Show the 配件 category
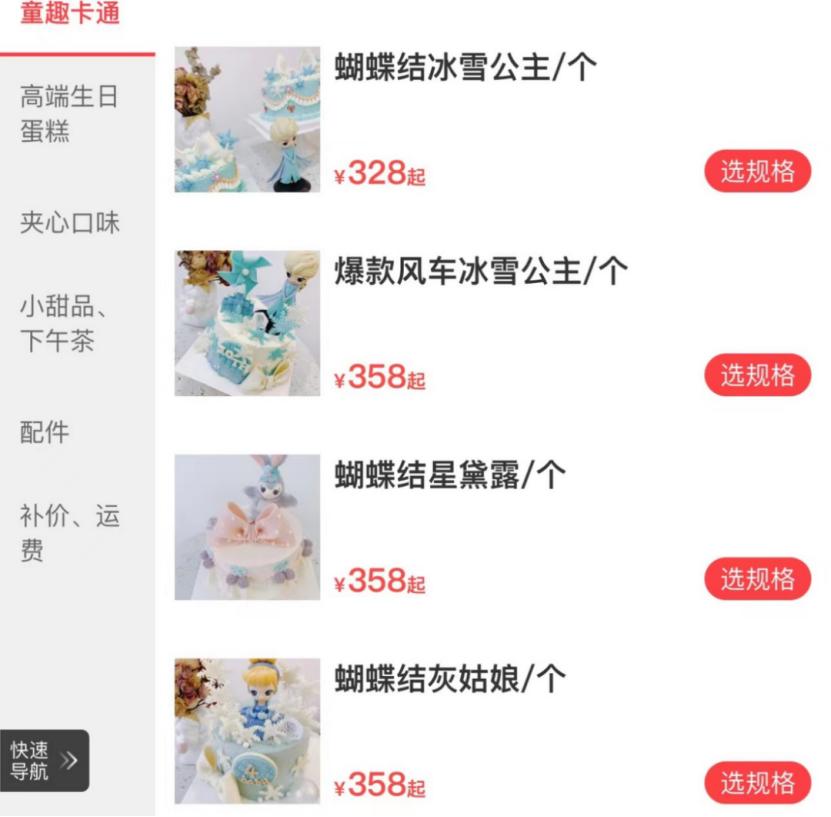Image resolution: width=831 pixels, height=817 pixels. point(46,432)
